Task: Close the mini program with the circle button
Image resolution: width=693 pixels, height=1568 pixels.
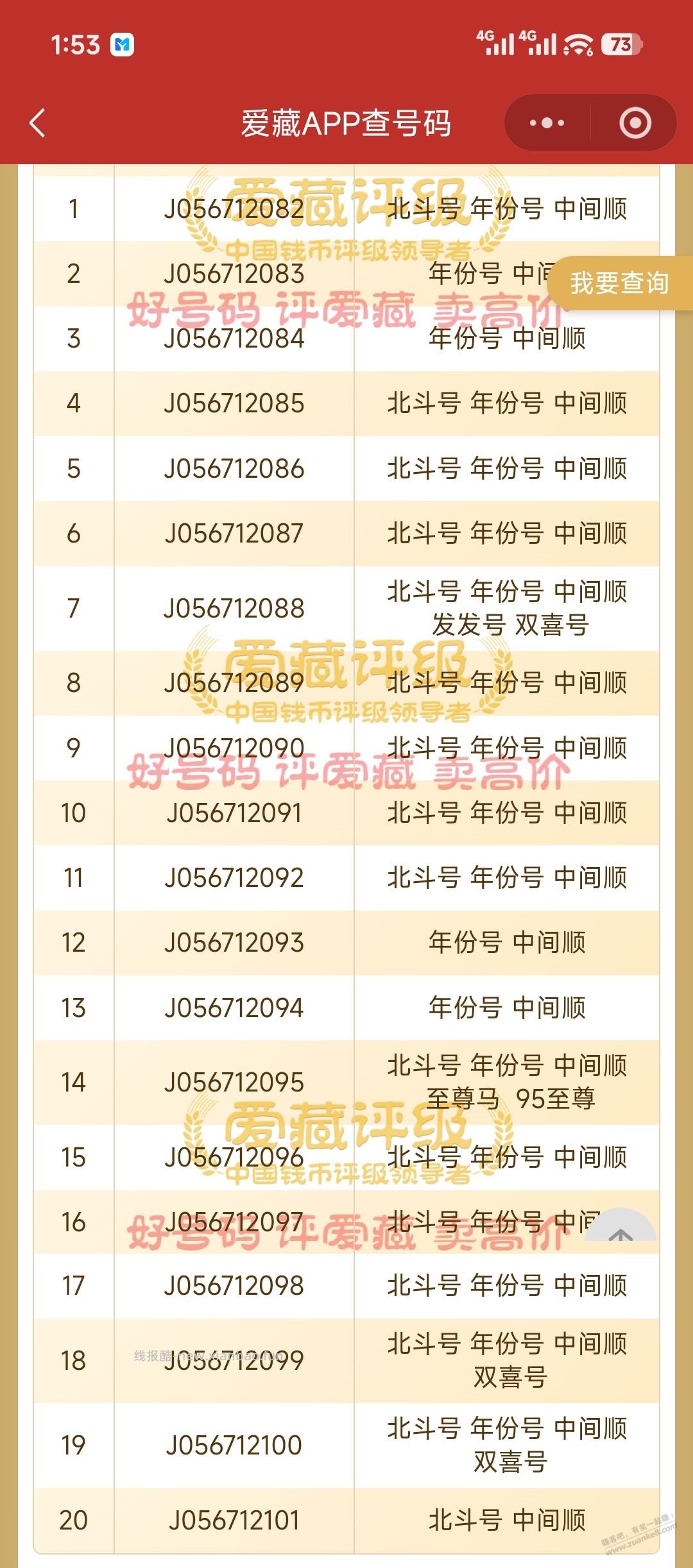Action: [x=635, y=123]
